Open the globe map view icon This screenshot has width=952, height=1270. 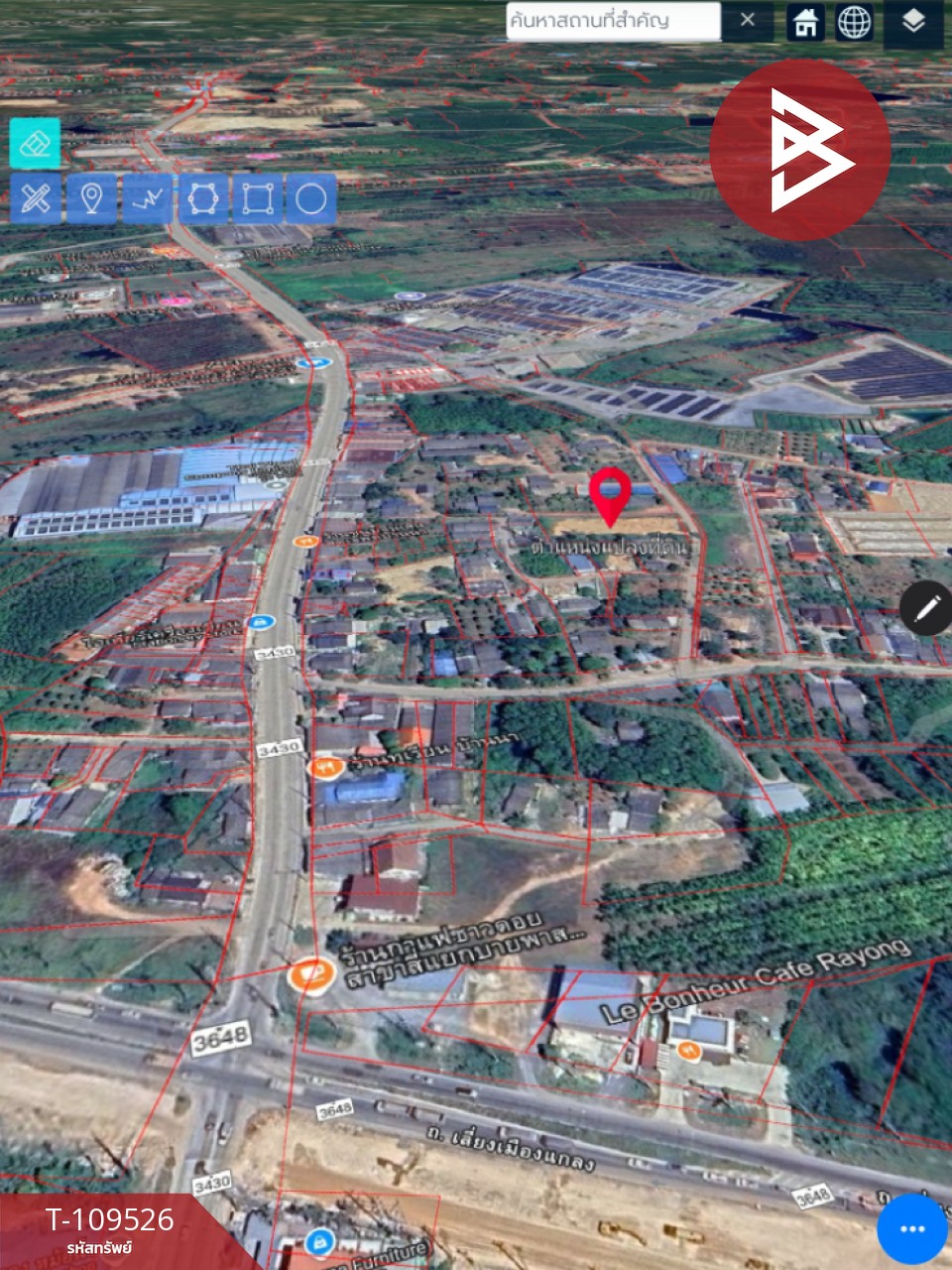pyautogui.click(x=855, y=21)
